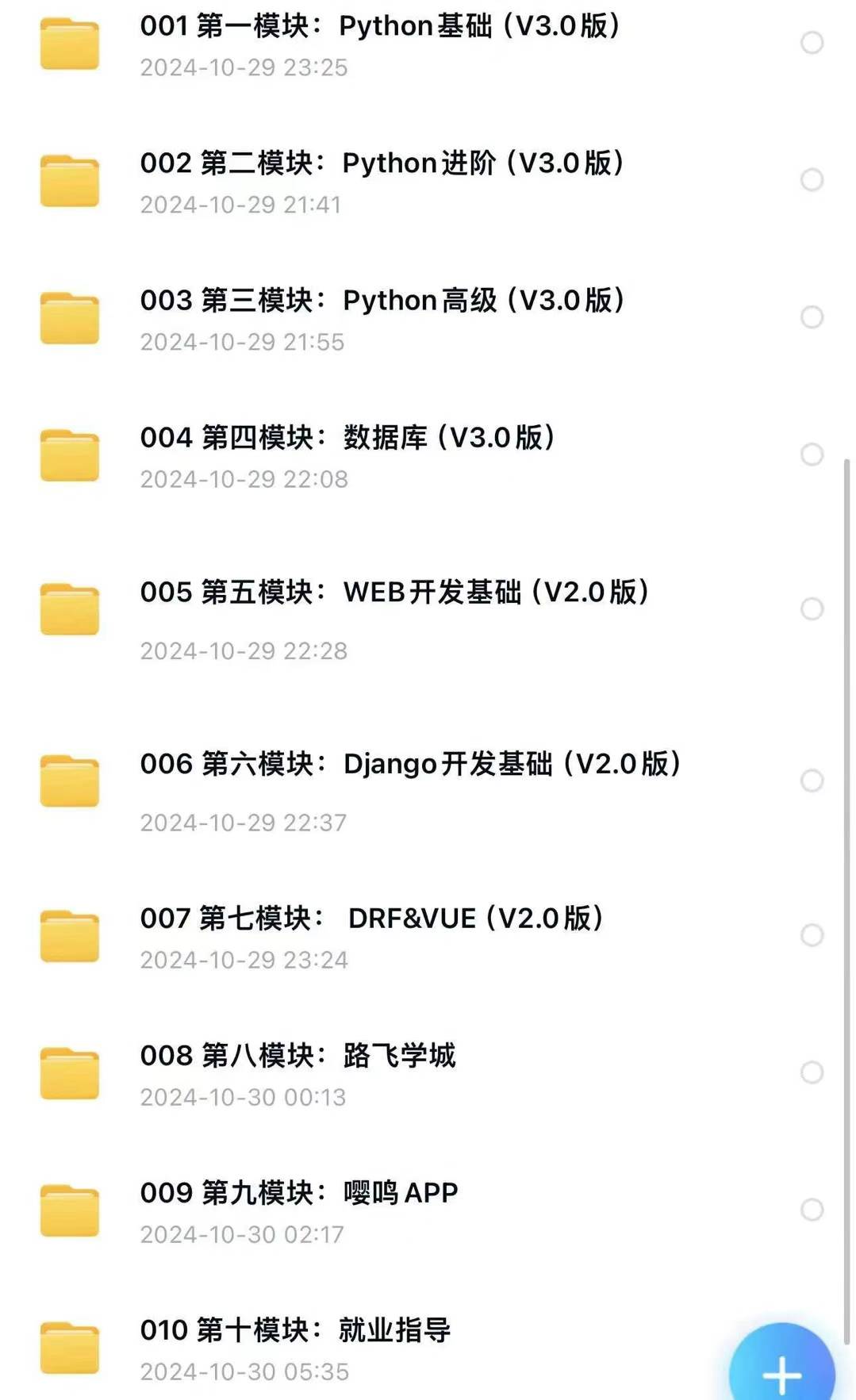Tap the blue plus floating button

coord(782,1364)
